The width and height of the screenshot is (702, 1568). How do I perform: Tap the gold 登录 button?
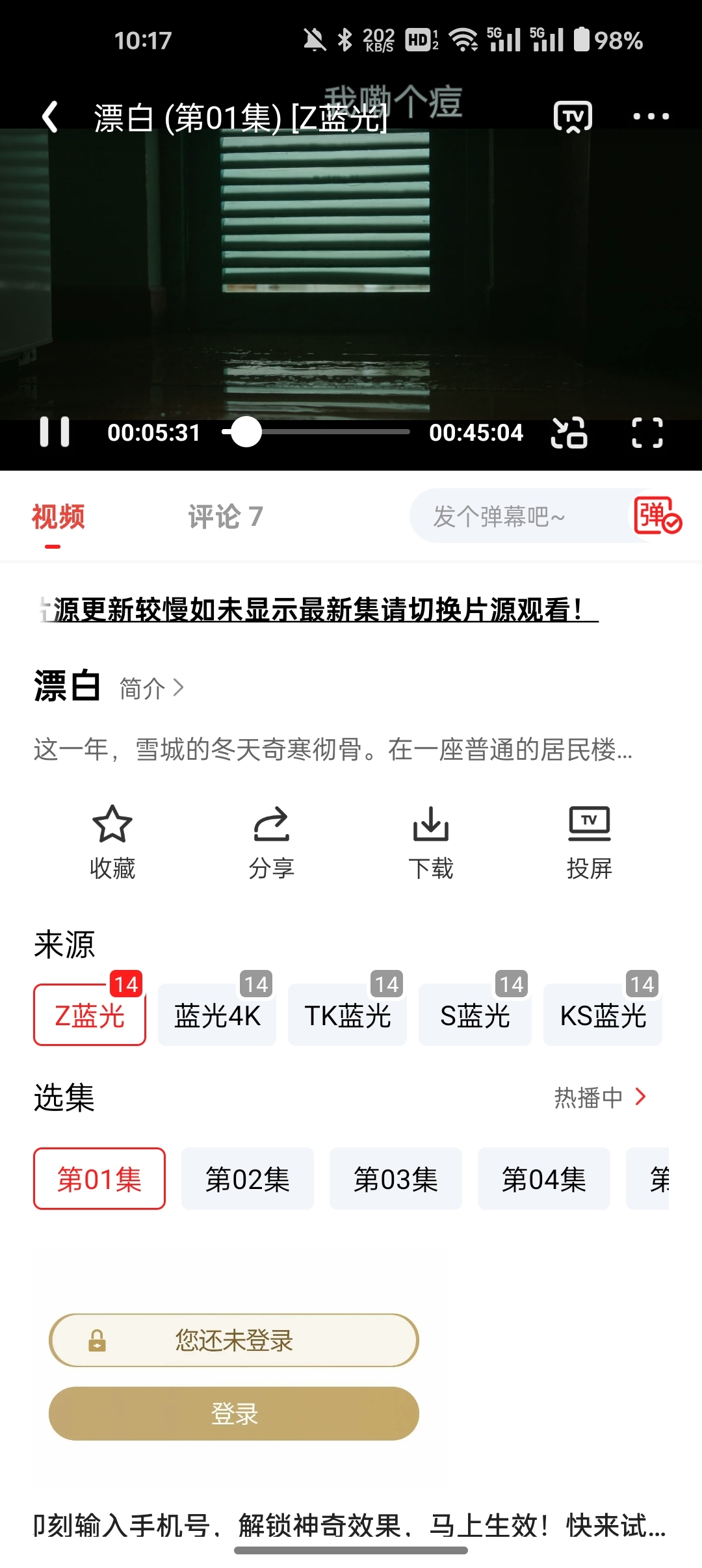tap(234, 1413)
